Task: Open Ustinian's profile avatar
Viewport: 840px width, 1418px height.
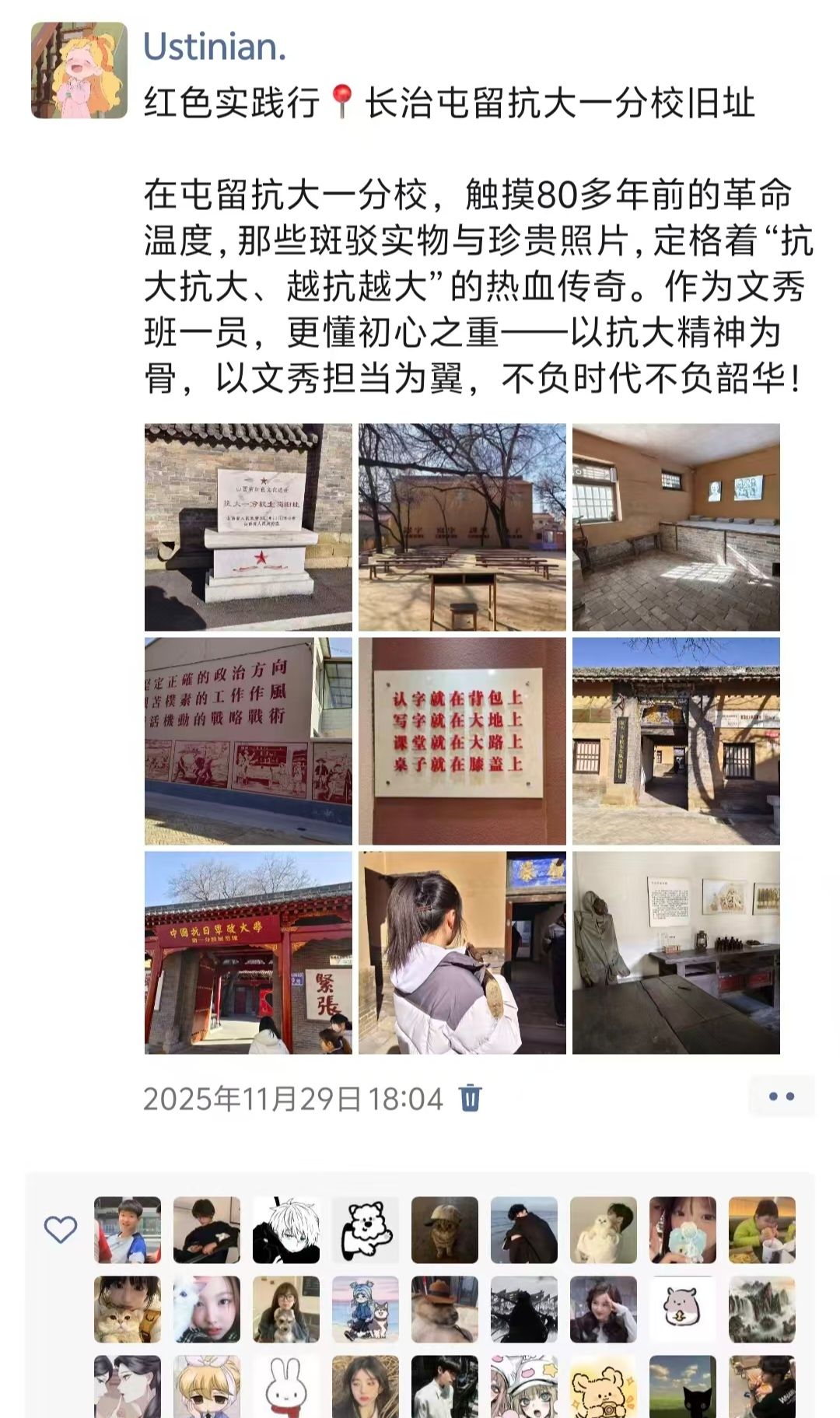Action: [x=79, y=71]
